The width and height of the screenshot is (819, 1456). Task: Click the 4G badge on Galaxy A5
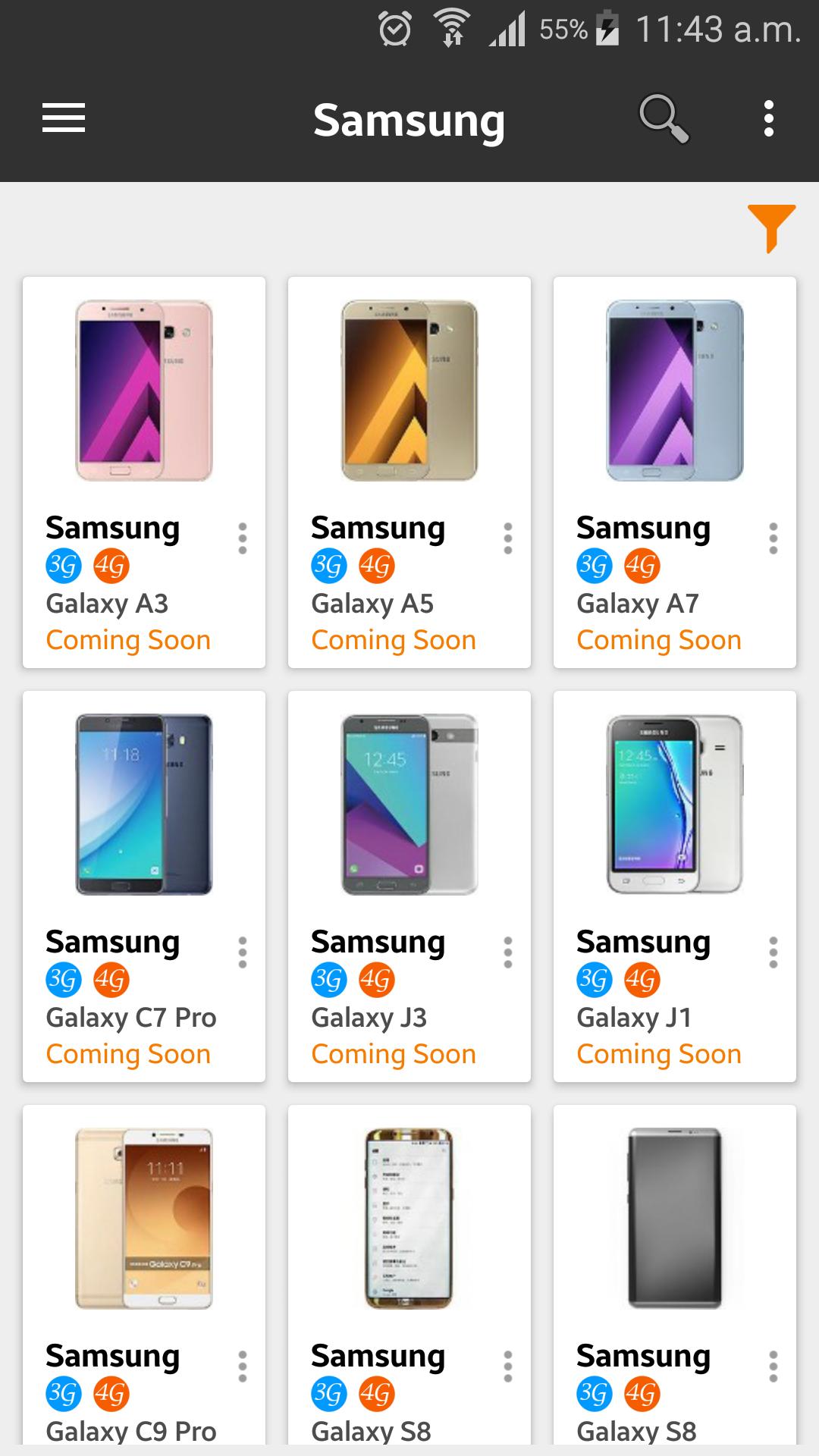376,565
